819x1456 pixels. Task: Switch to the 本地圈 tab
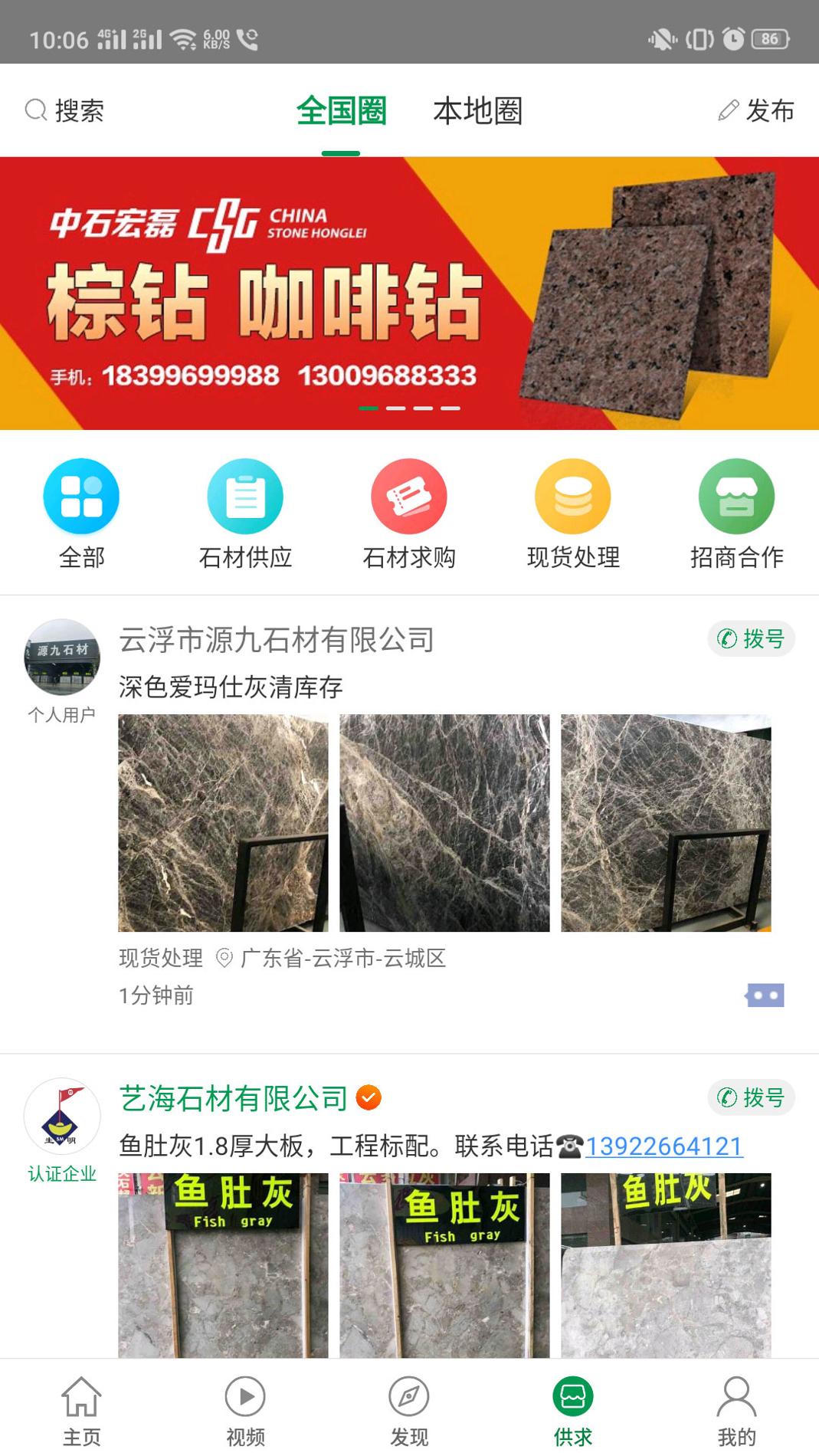[477, 112]
